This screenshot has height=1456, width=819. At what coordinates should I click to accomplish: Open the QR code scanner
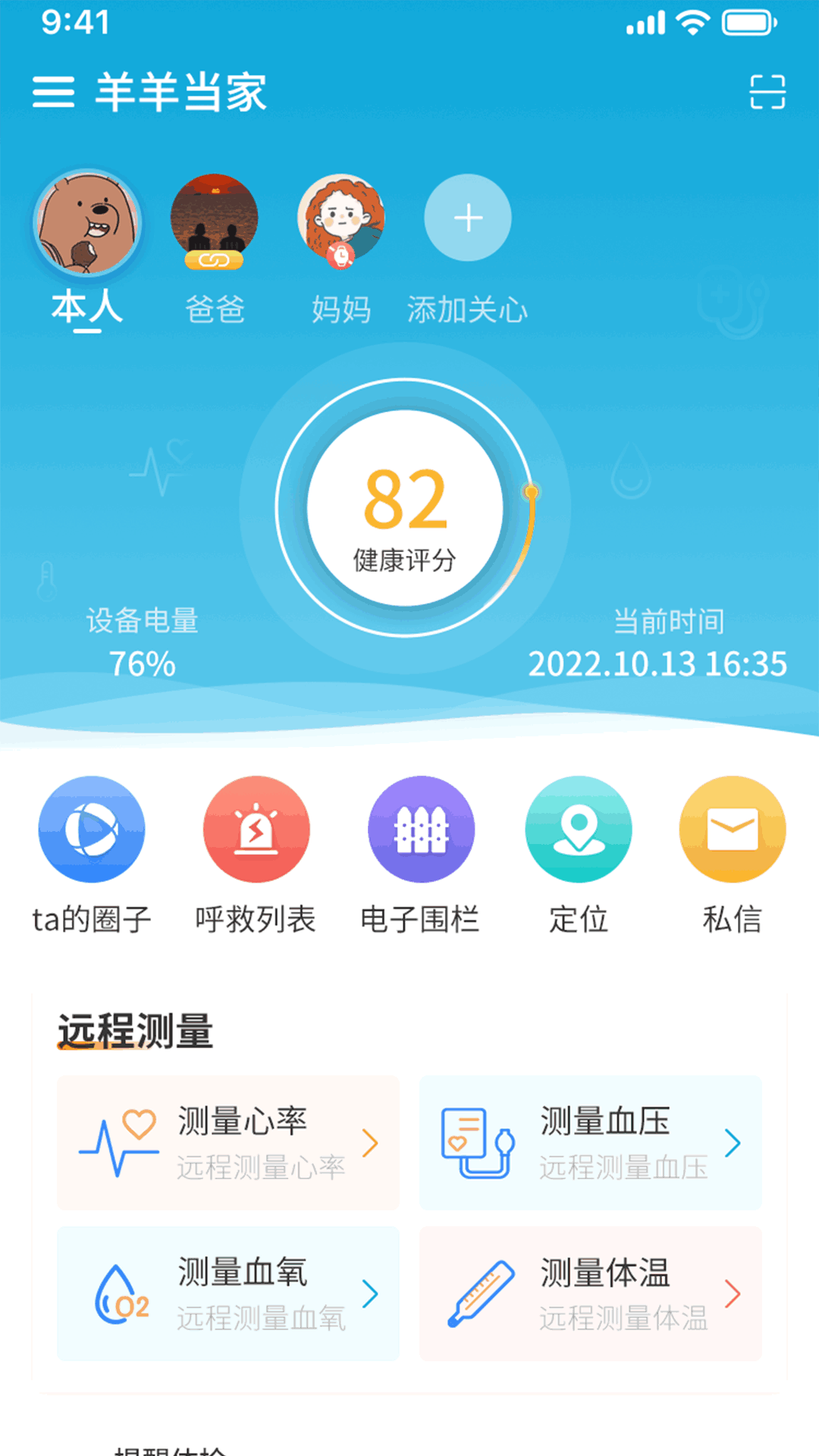point(766,91)
